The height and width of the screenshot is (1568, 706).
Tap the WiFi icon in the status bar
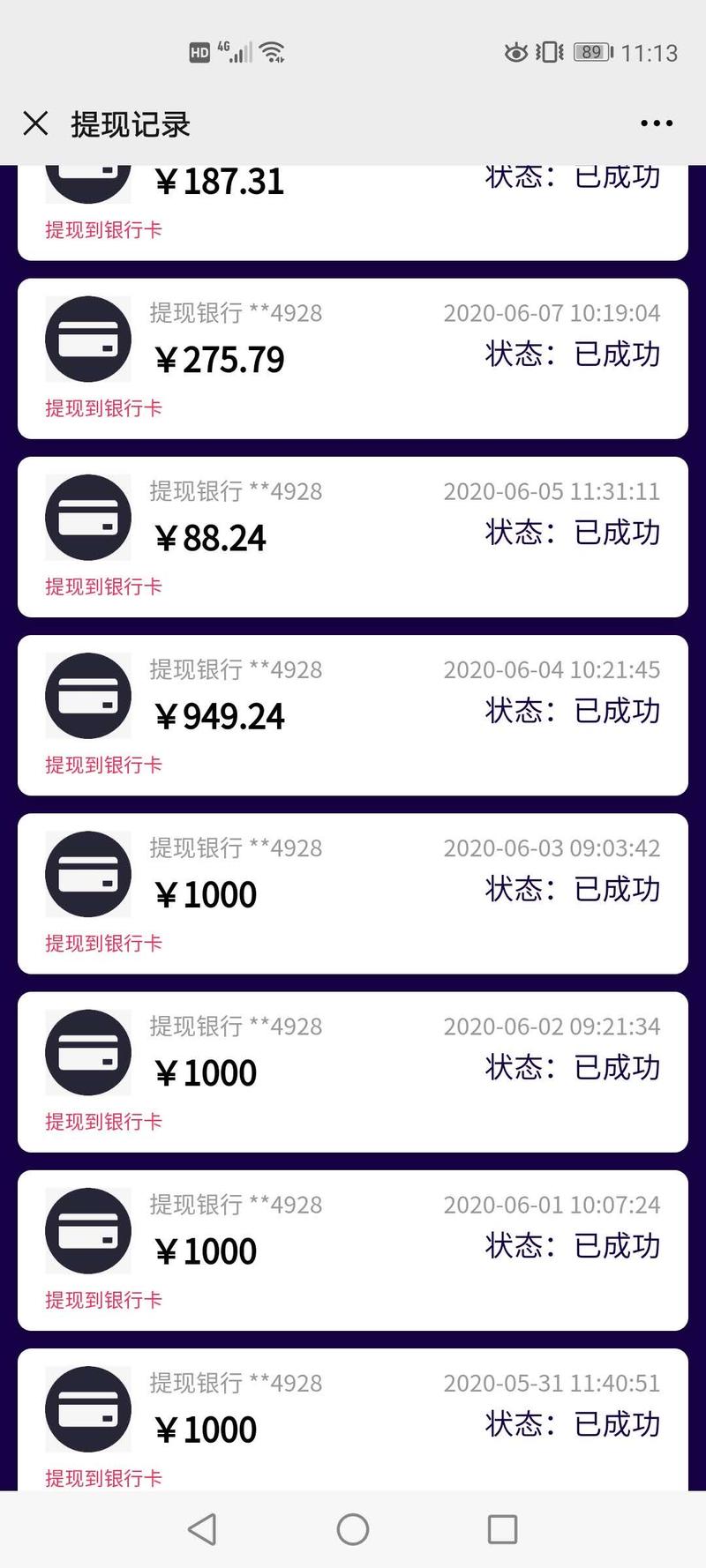[x=272, y=50]
